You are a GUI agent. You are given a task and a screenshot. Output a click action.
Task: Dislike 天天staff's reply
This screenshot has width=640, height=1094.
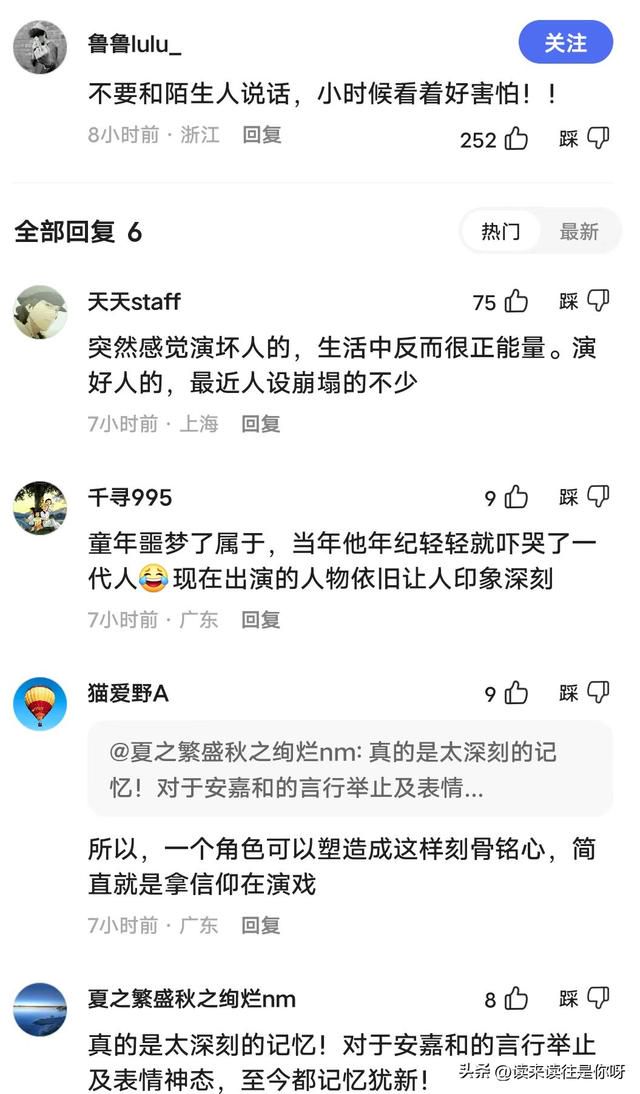coord(598,301)
